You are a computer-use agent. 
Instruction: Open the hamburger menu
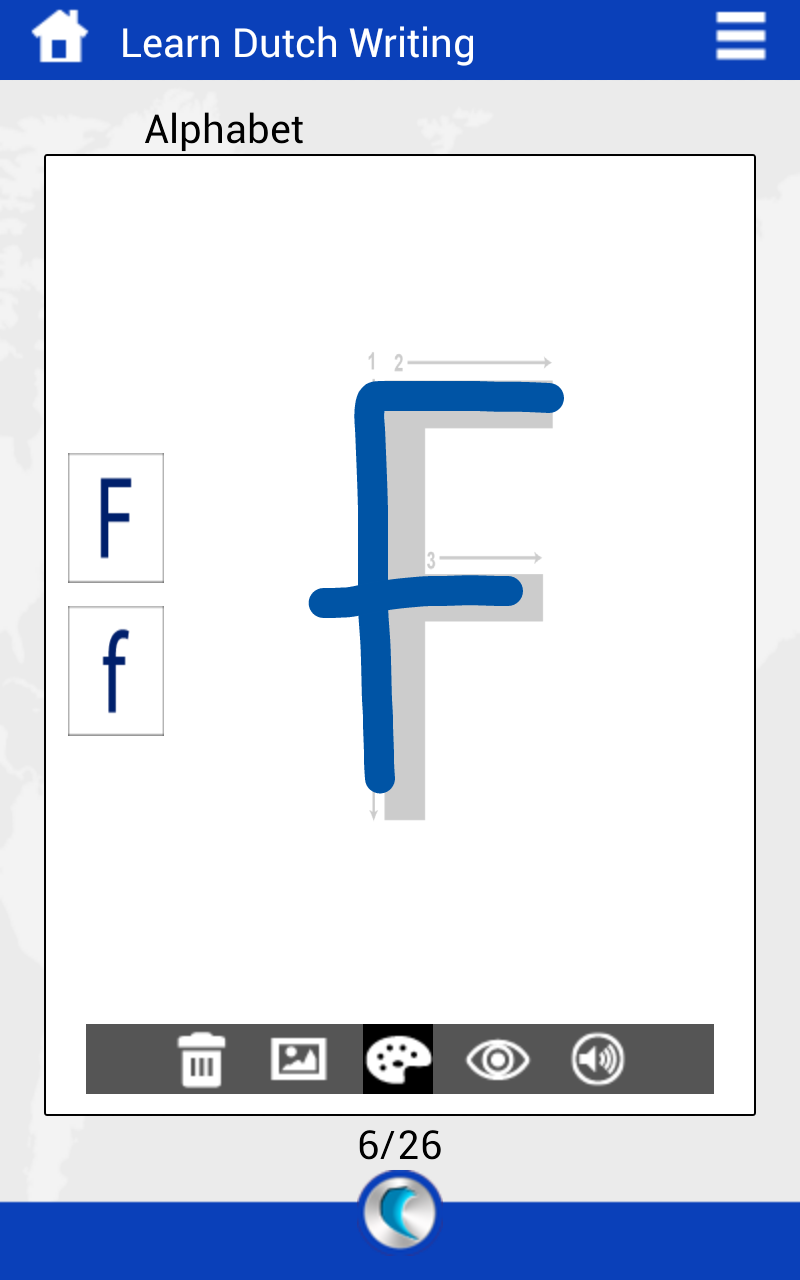741,37
